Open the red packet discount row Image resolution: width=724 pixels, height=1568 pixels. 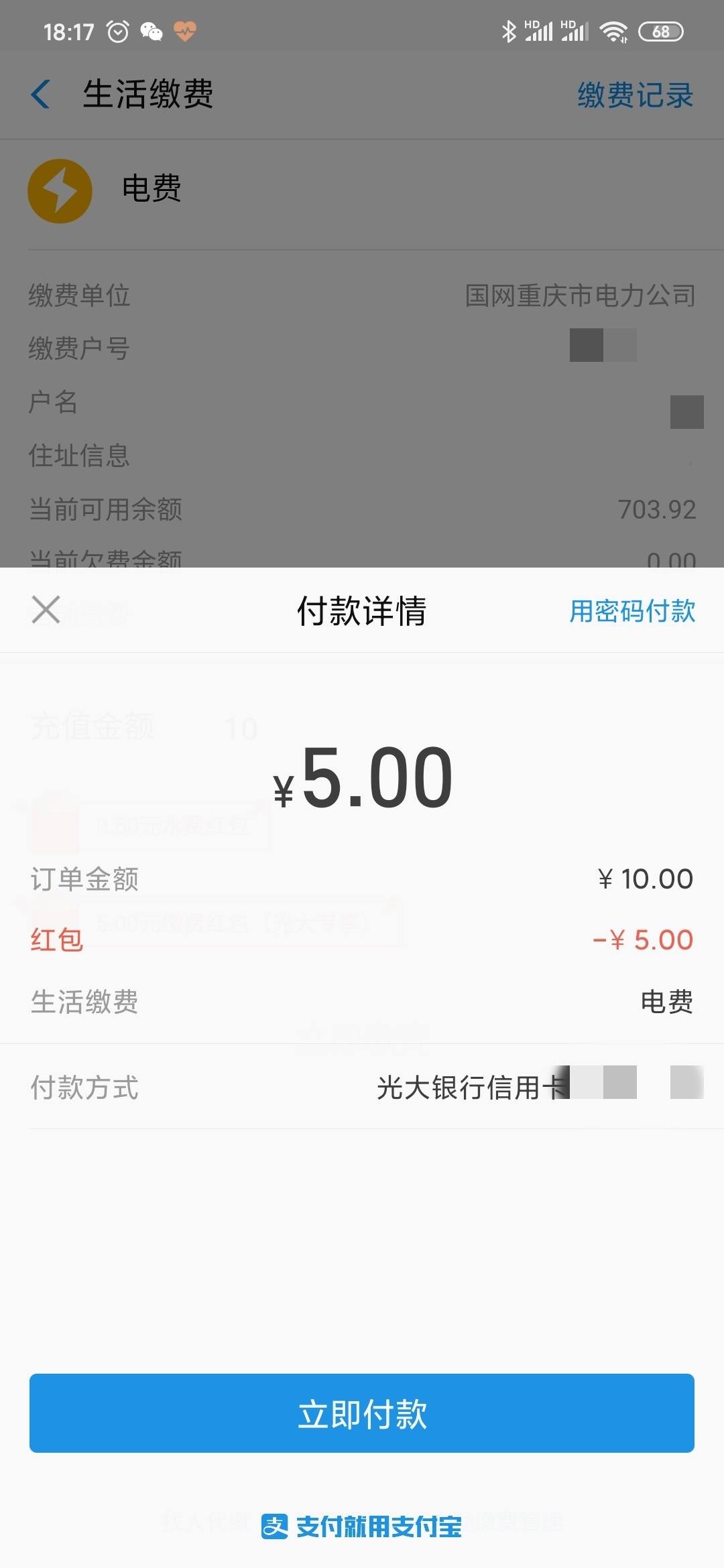coord(362,939)
